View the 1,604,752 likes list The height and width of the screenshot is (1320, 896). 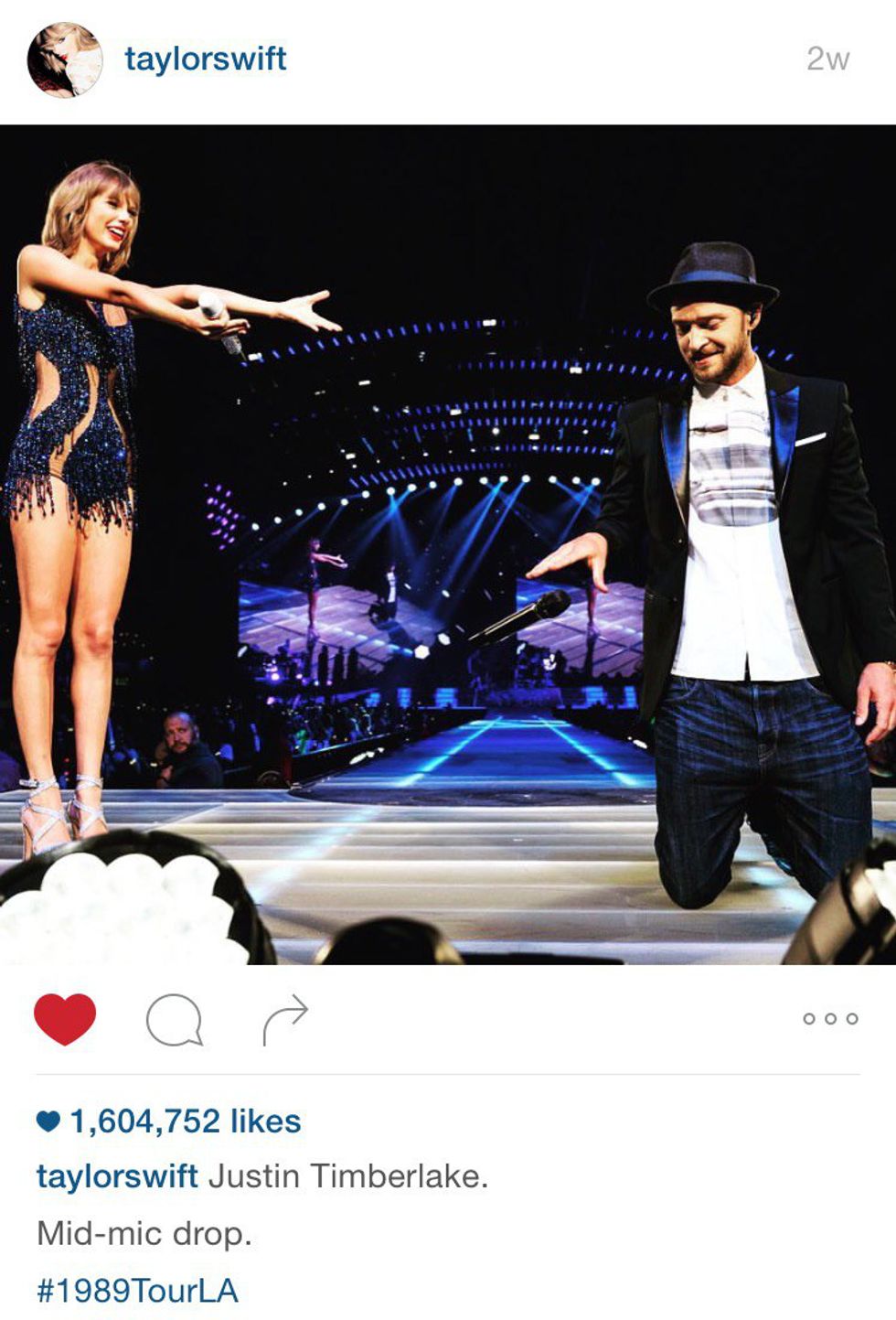(x=185, y=1121)
